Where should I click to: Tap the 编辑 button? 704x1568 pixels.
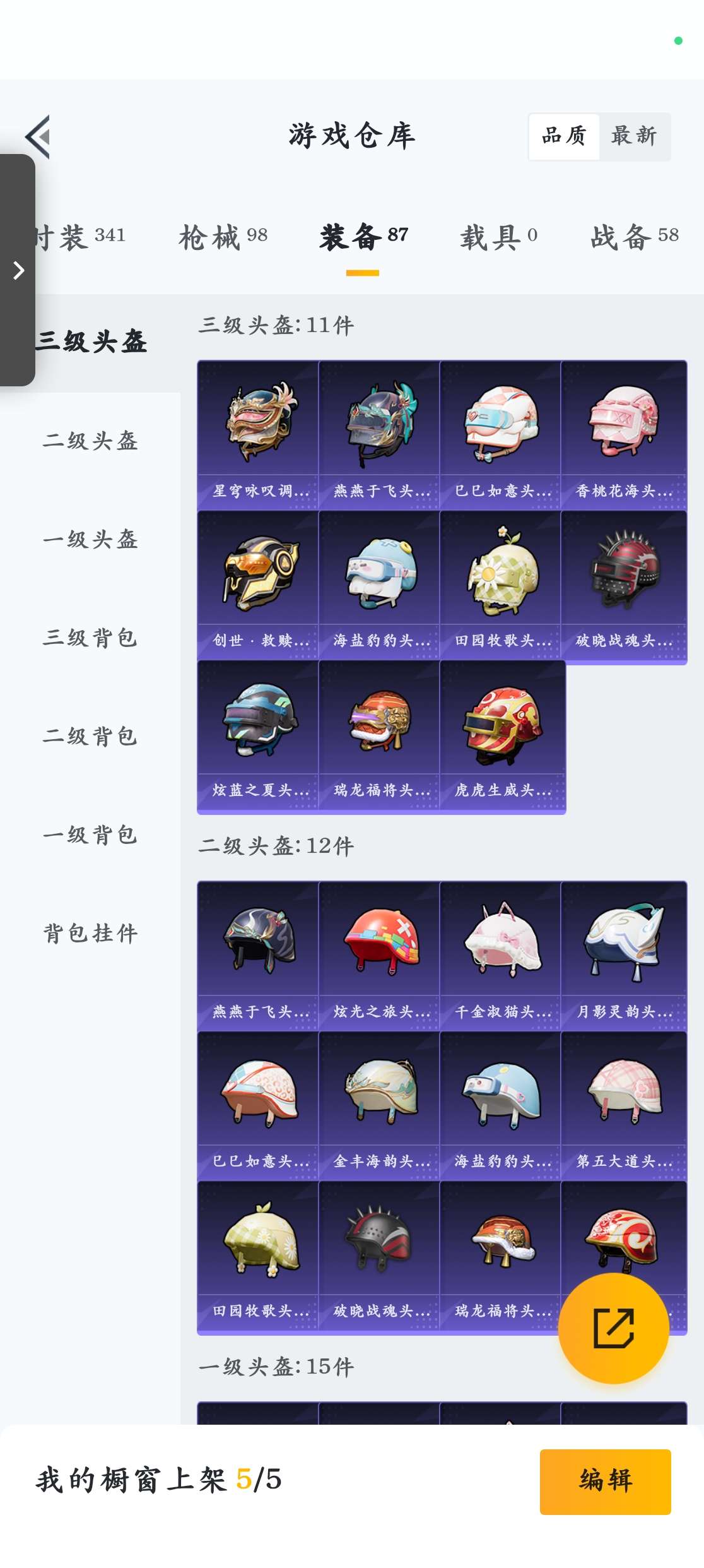[605, 1481]
